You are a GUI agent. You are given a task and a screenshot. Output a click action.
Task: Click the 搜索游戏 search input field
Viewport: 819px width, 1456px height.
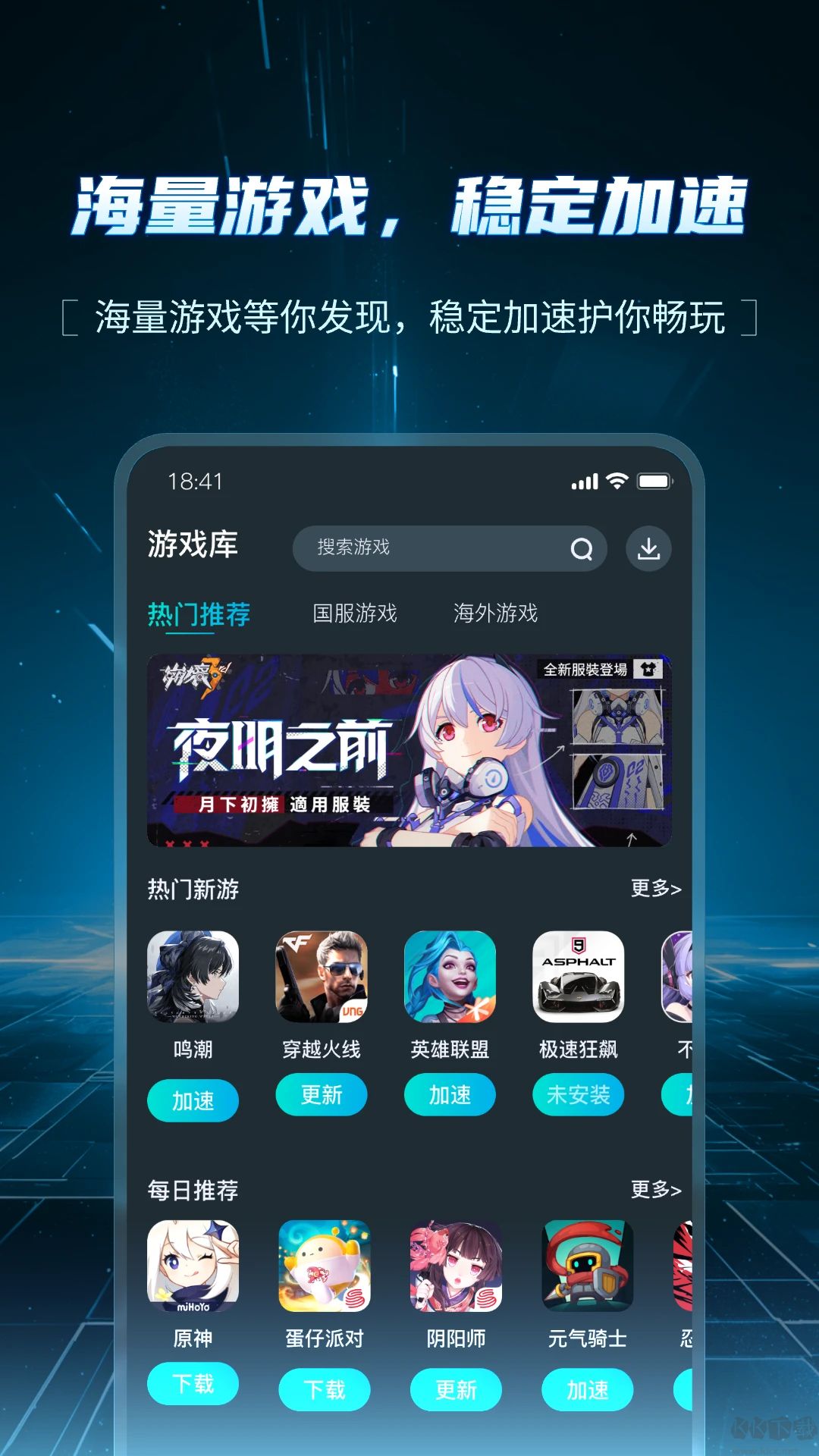tap(425, 548)
